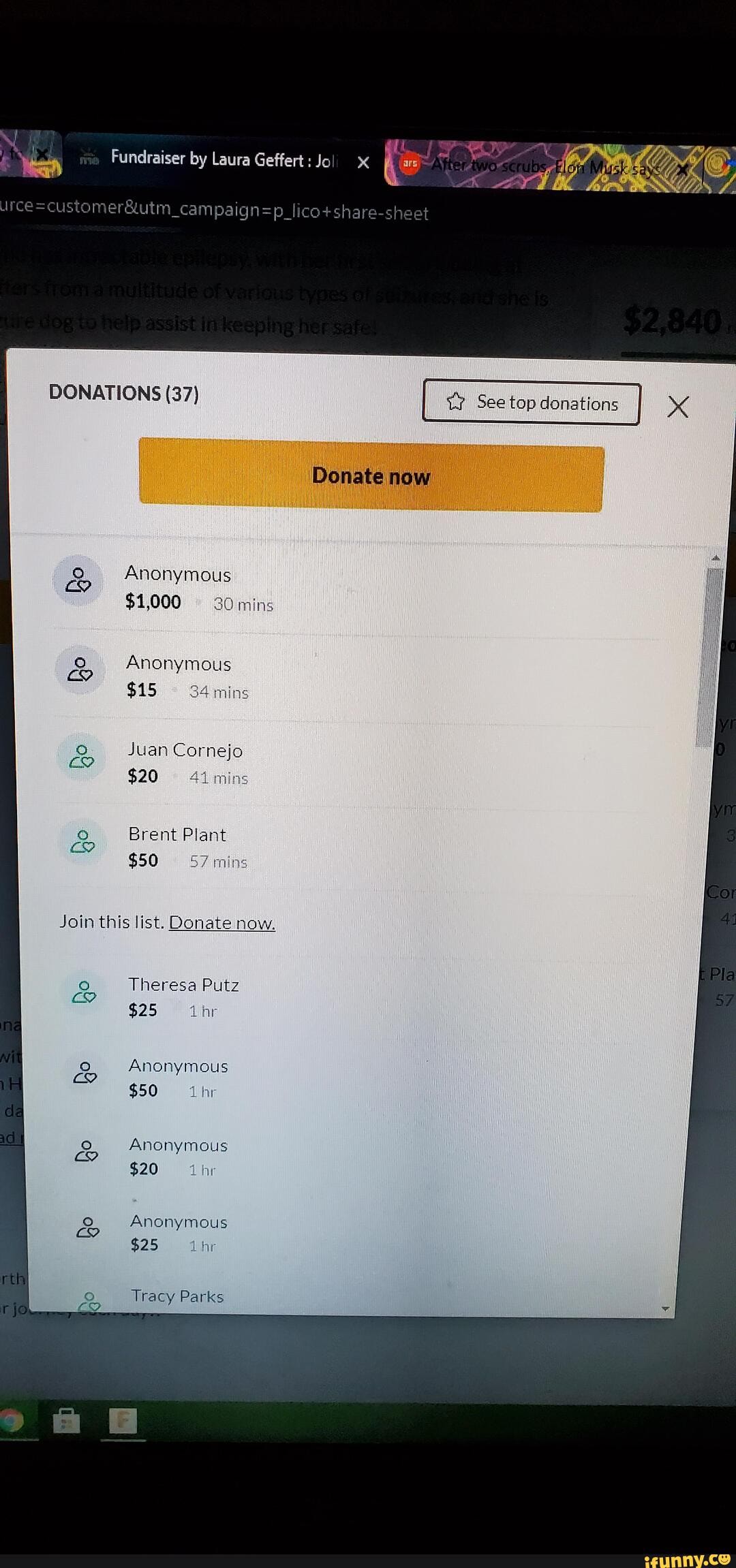The width and height of the screenshot is (736, 1568).
Task: Click the scrollbar down arrow in donations list
Action: [x=665, y=1308]
